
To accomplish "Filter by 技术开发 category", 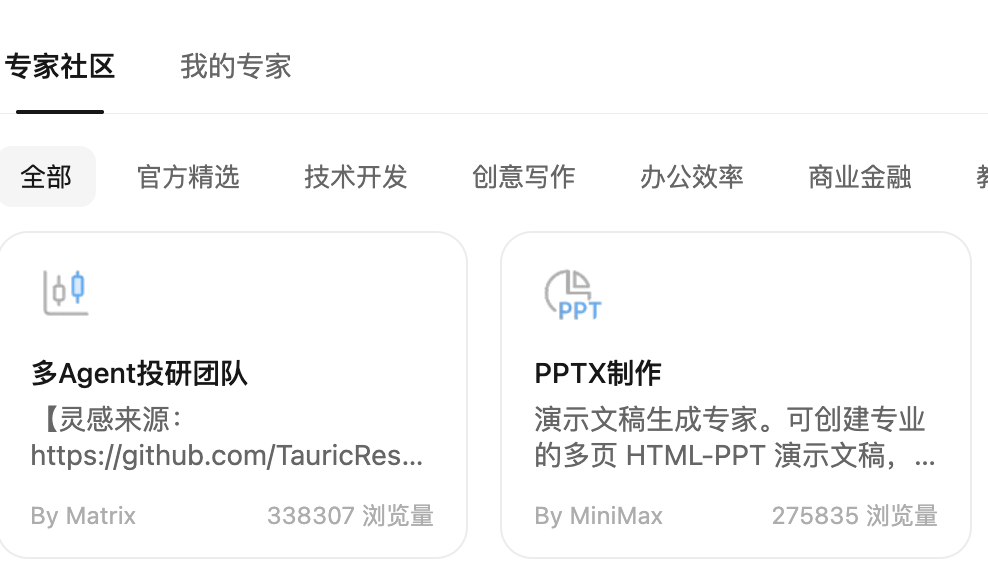I will pos(356,177).
